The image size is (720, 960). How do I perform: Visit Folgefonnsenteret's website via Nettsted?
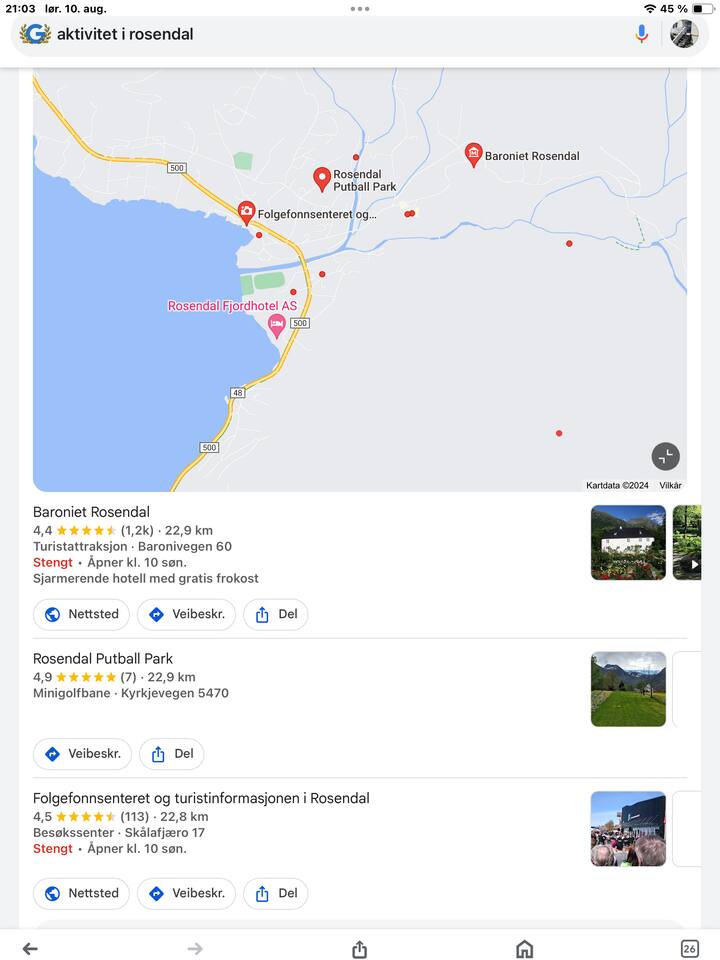click(x=81, y=894)
